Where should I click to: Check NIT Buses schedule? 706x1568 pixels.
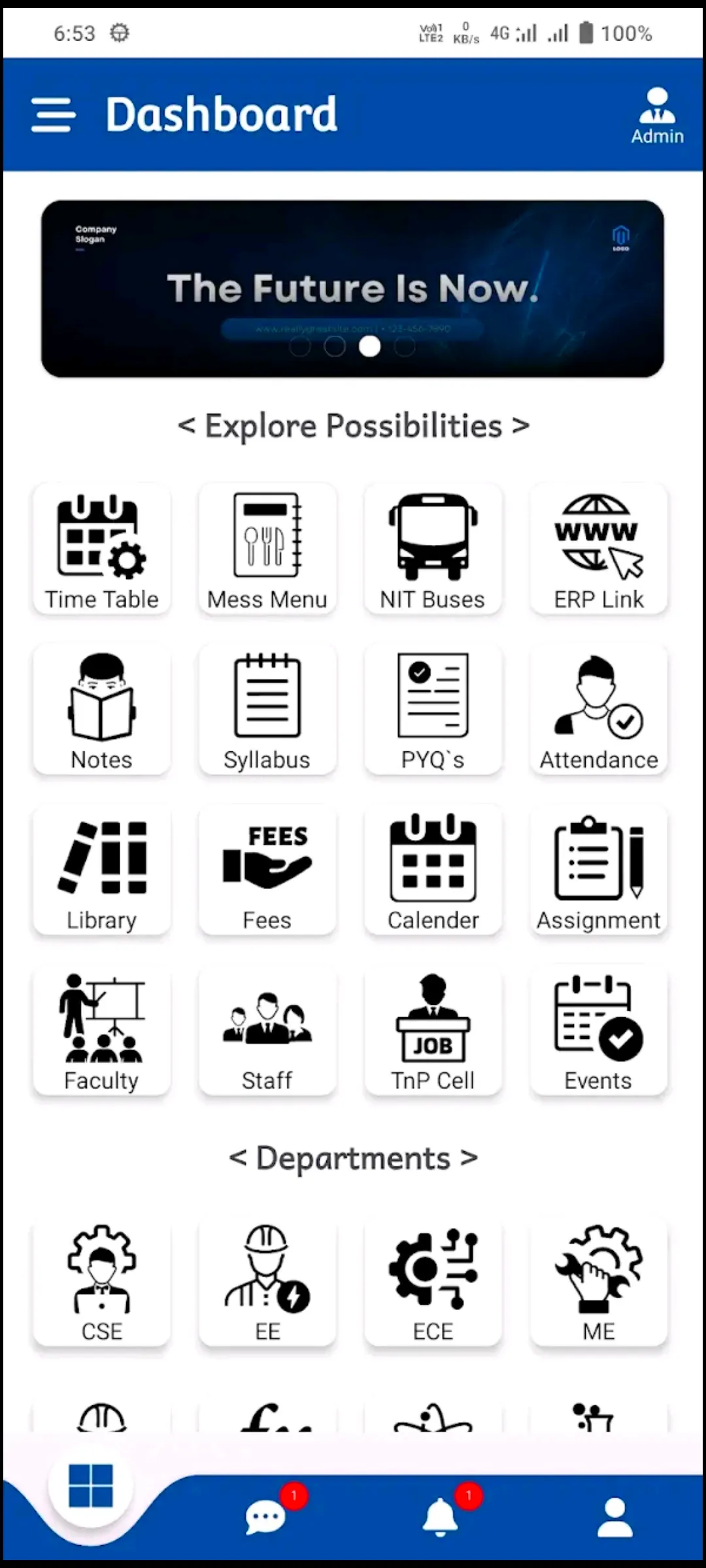(433, 549)
